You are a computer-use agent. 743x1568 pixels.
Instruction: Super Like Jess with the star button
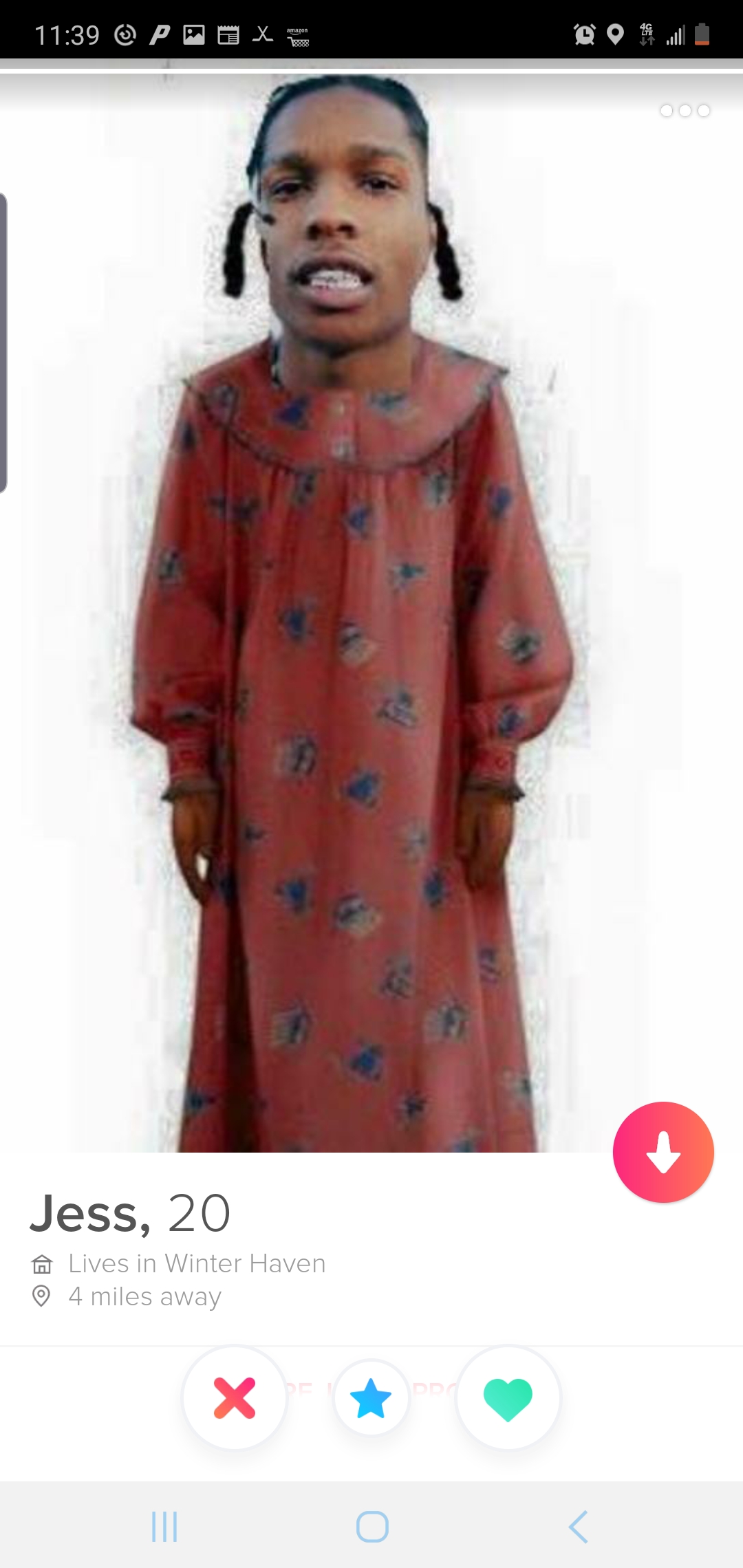coord(371,1398)
